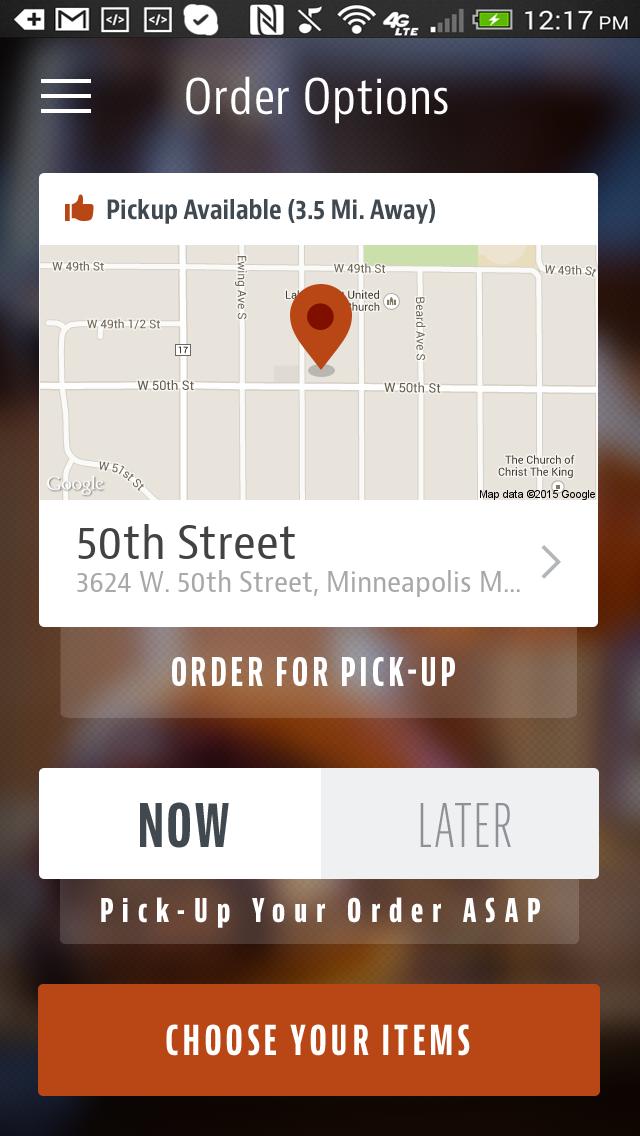The width and height of the screenshot is (640, 1136).
Task: Open 50th Street location details
Action: tap(318, 562)
